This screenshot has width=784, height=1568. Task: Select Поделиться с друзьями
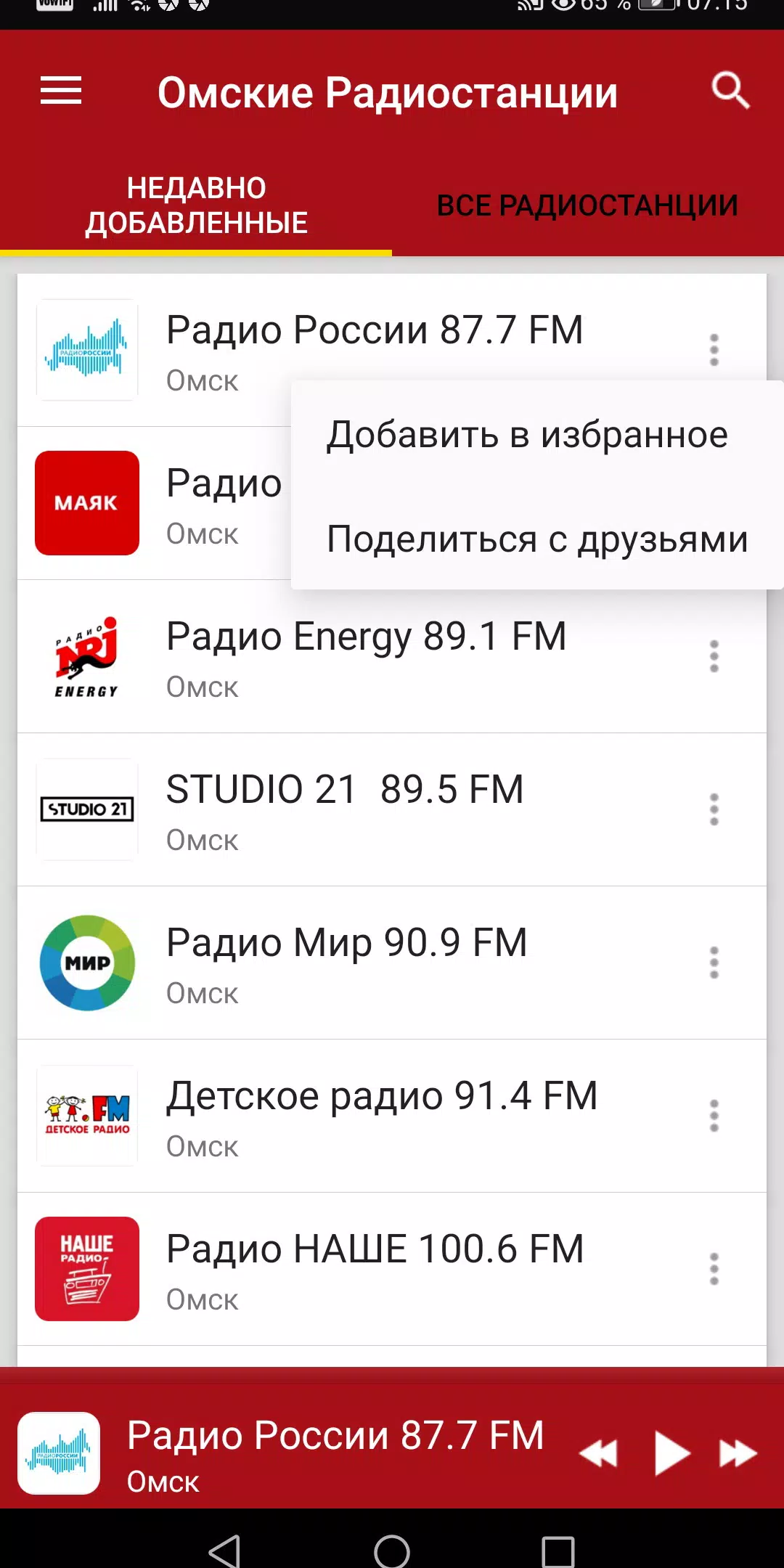pos(537,539)
